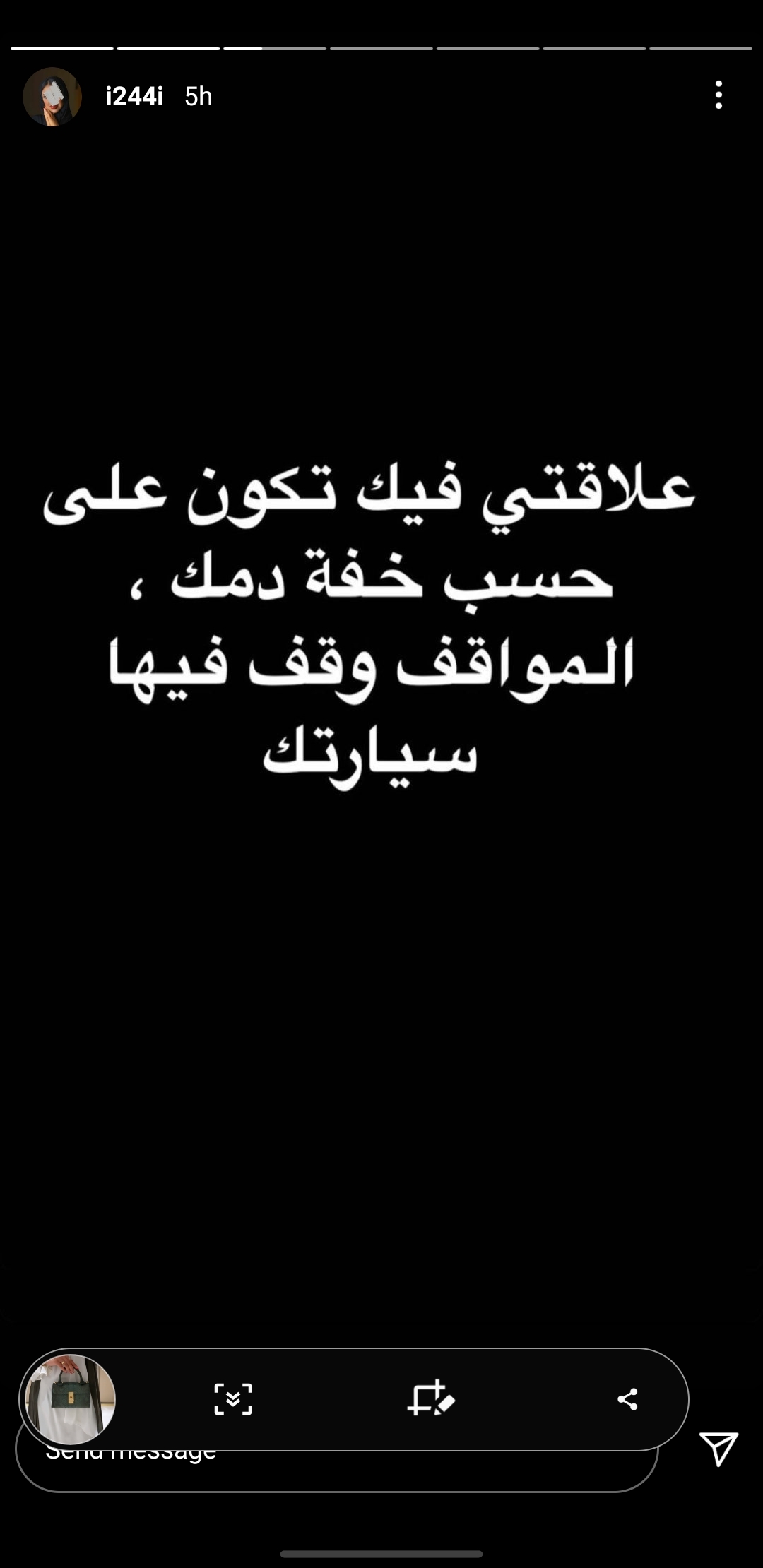Open the screenshot preview thumbnail
The height and width of the screenshot is (1568, 763).
(70, 1399)
